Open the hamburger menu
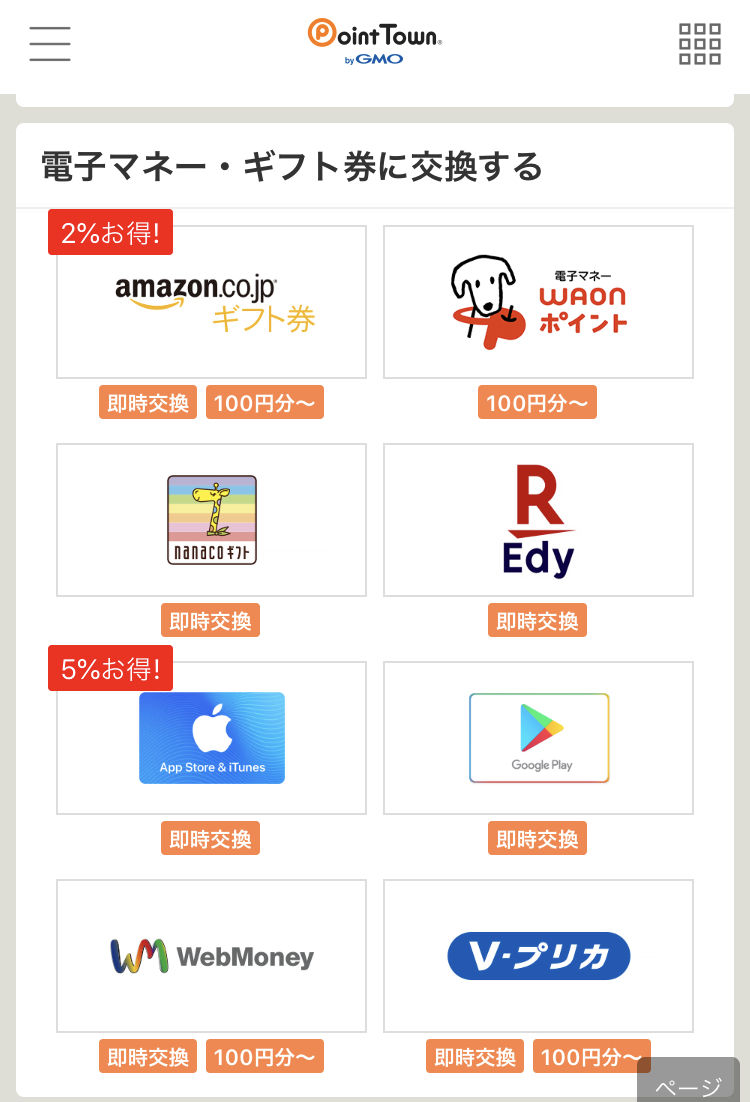This screenshot has width=750, height=1102. tap(50, 44)
